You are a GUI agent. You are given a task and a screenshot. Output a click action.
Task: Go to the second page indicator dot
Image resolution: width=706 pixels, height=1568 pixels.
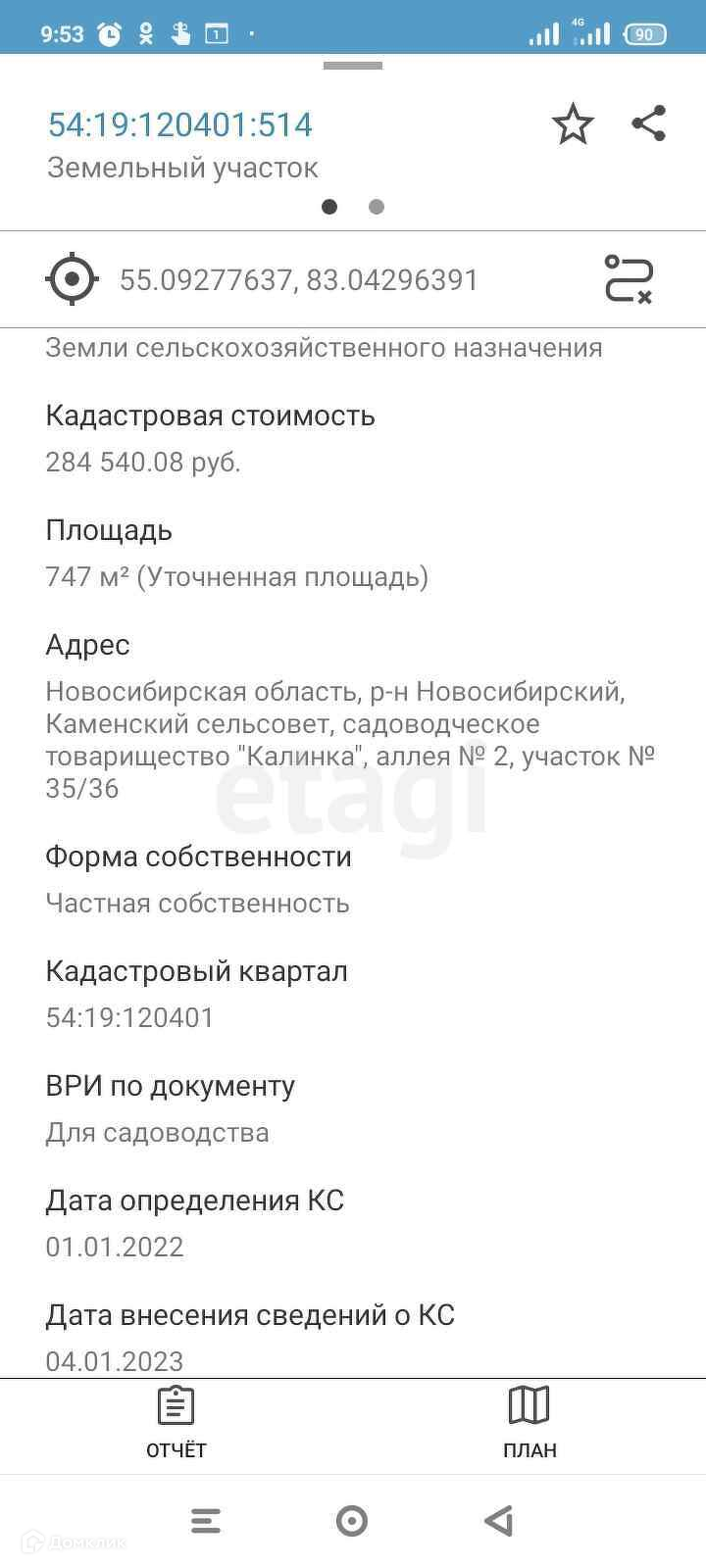[x=377, y=207]
